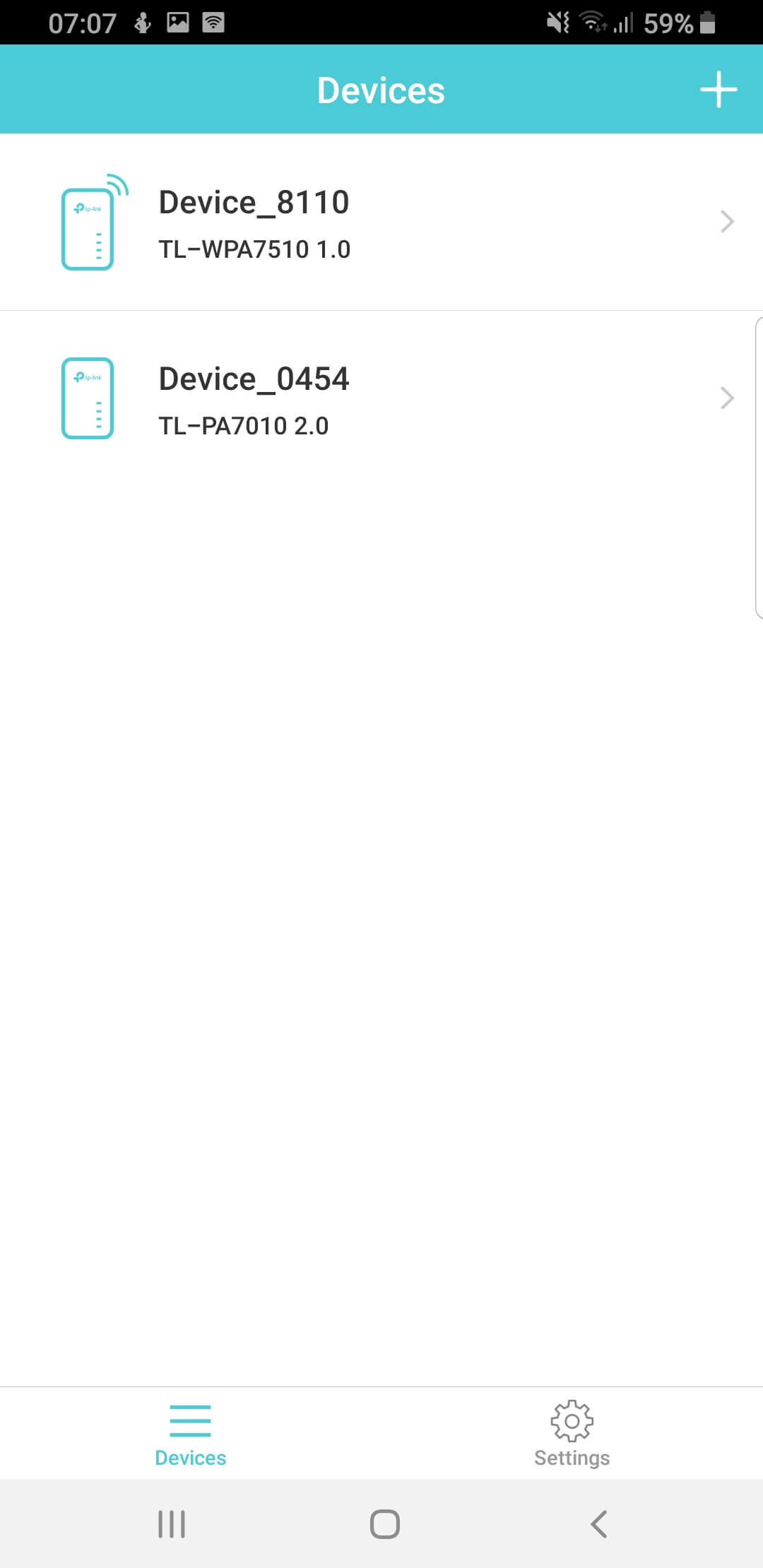Open Device_0454 TL-PA7010 details
The height and width of the screenshot is (1568, 763).
(381, 398)
